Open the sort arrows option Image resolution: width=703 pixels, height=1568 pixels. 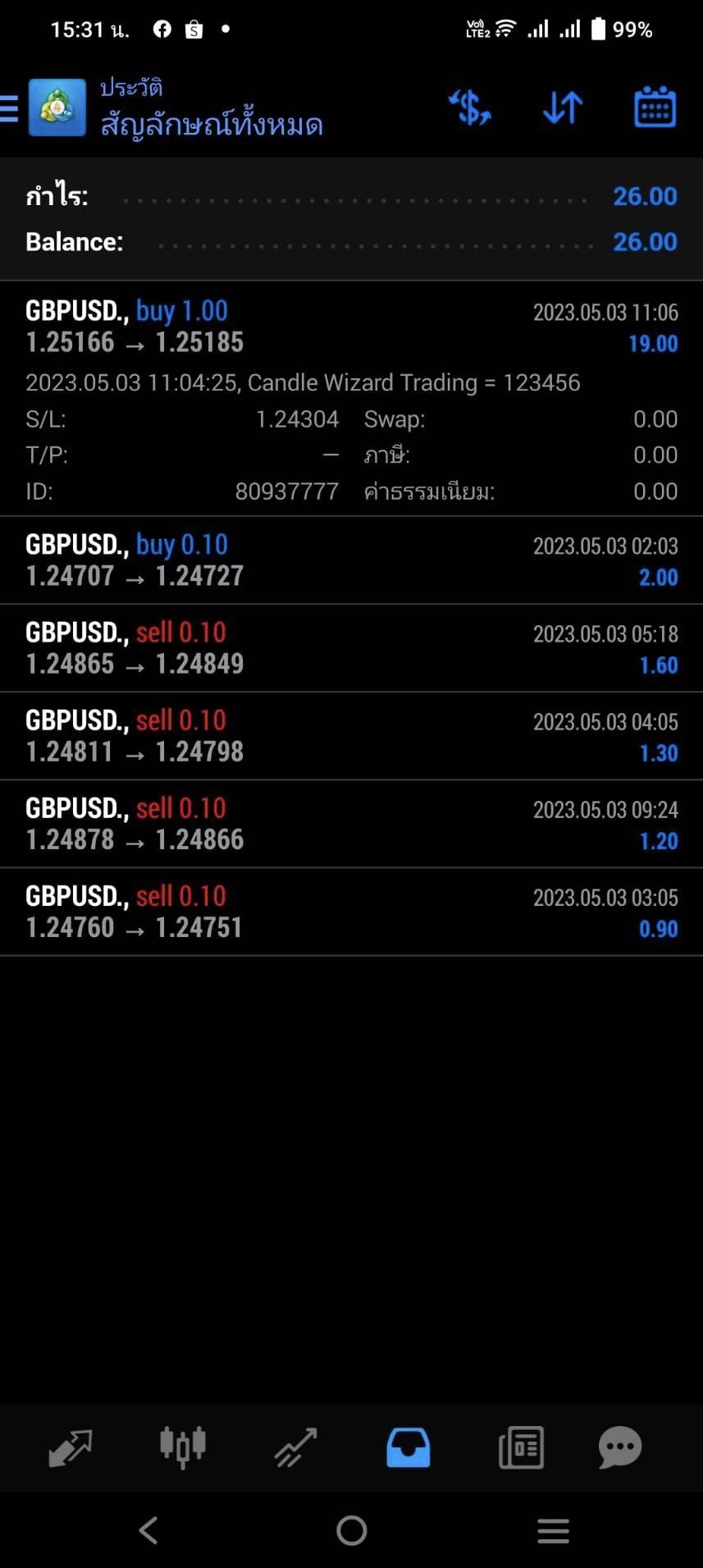pyautogui.click(x=563, y=107)
